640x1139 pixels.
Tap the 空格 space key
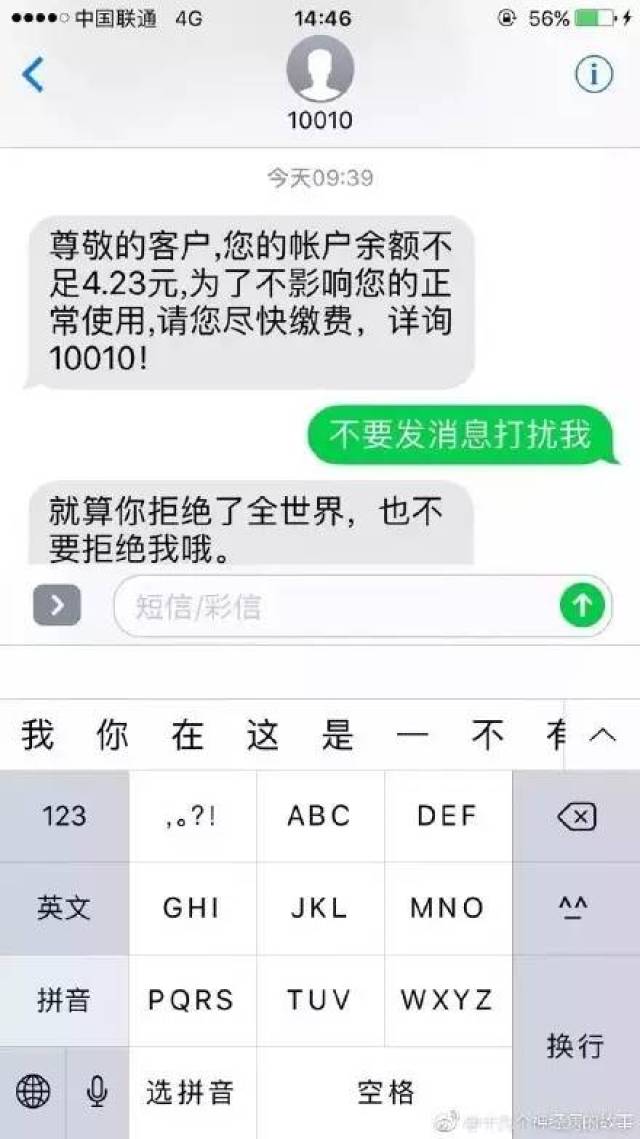pos(385,1092)
